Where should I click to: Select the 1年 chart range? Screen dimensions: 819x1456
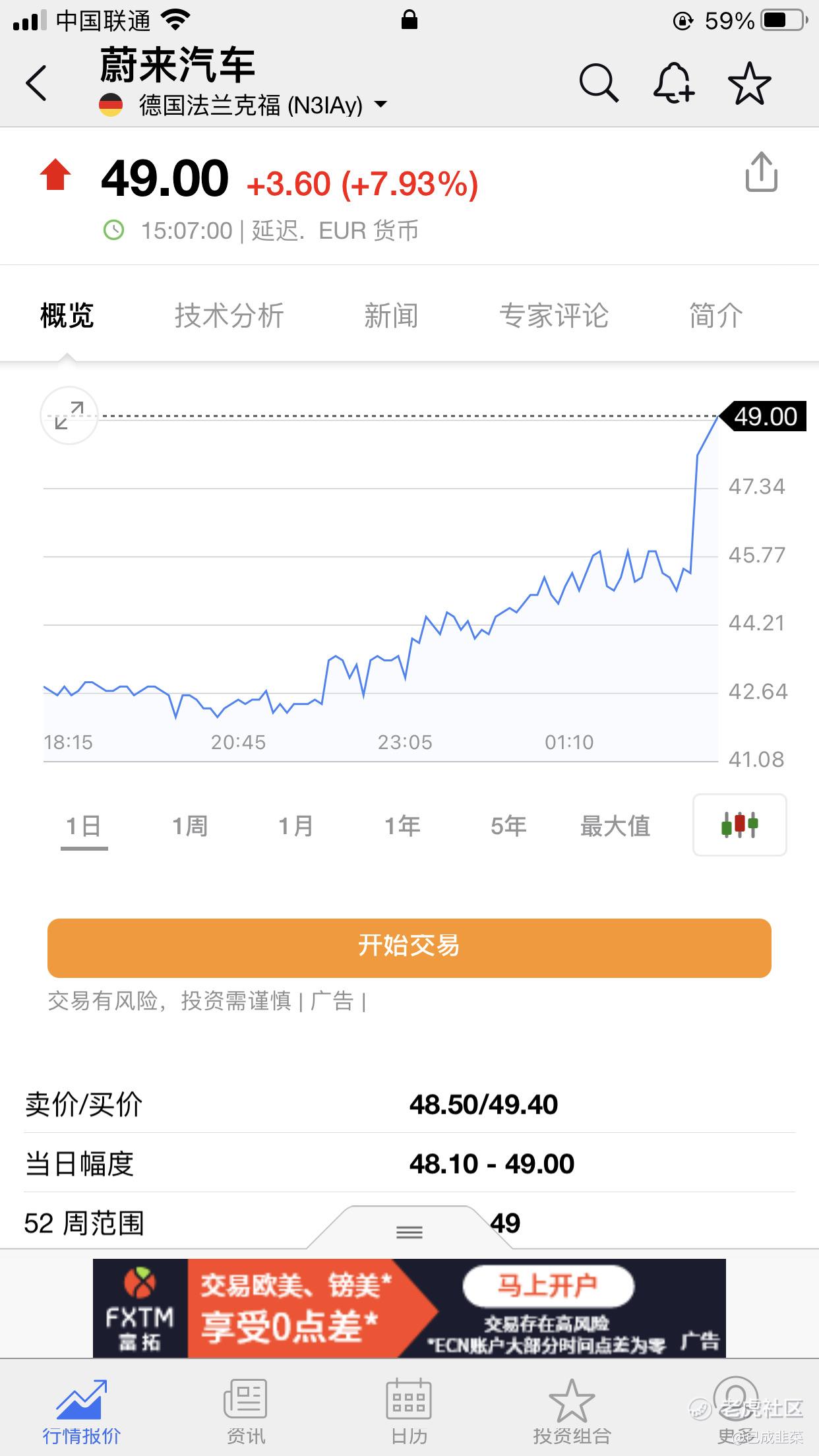click(x=402, y=826)
